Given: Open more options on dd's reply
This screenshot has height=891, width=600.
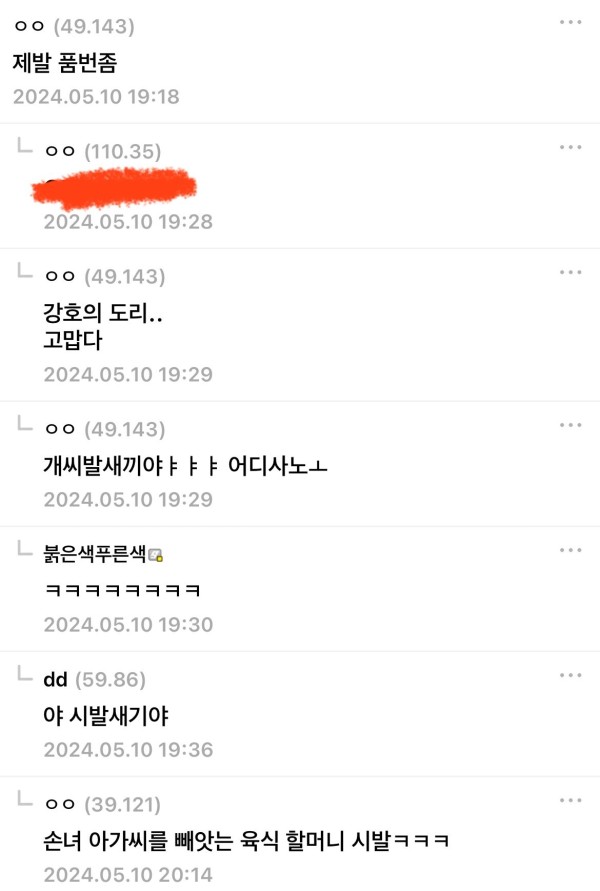Looking at the screenshot, I should pos(570,676).
